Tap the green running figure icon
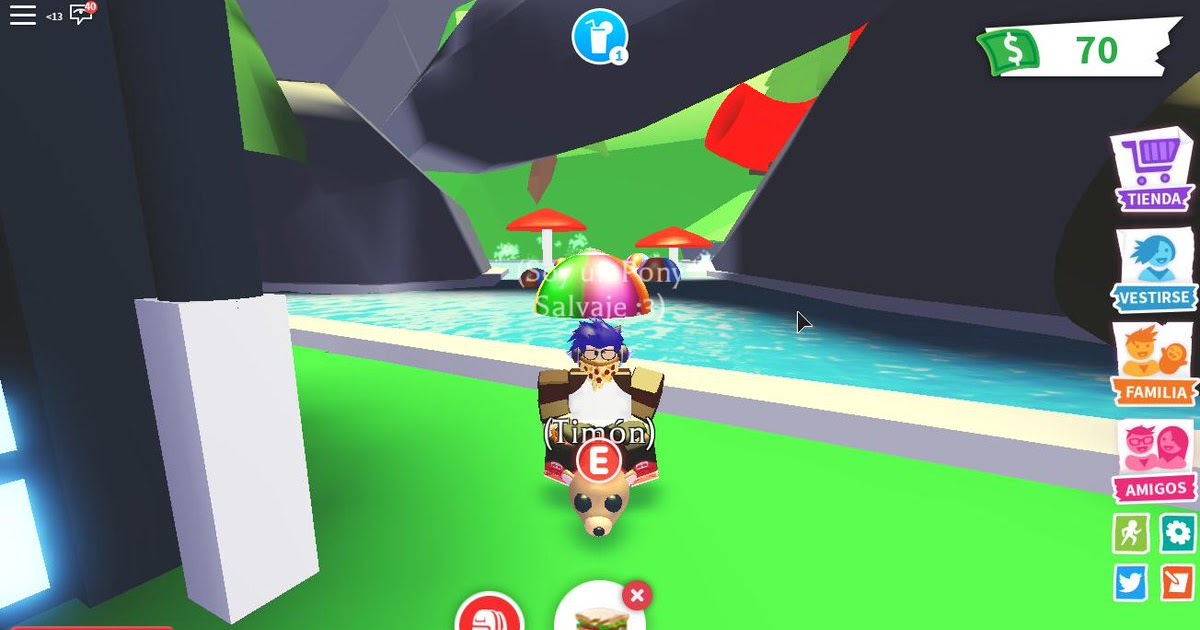 pos(1130,533)
